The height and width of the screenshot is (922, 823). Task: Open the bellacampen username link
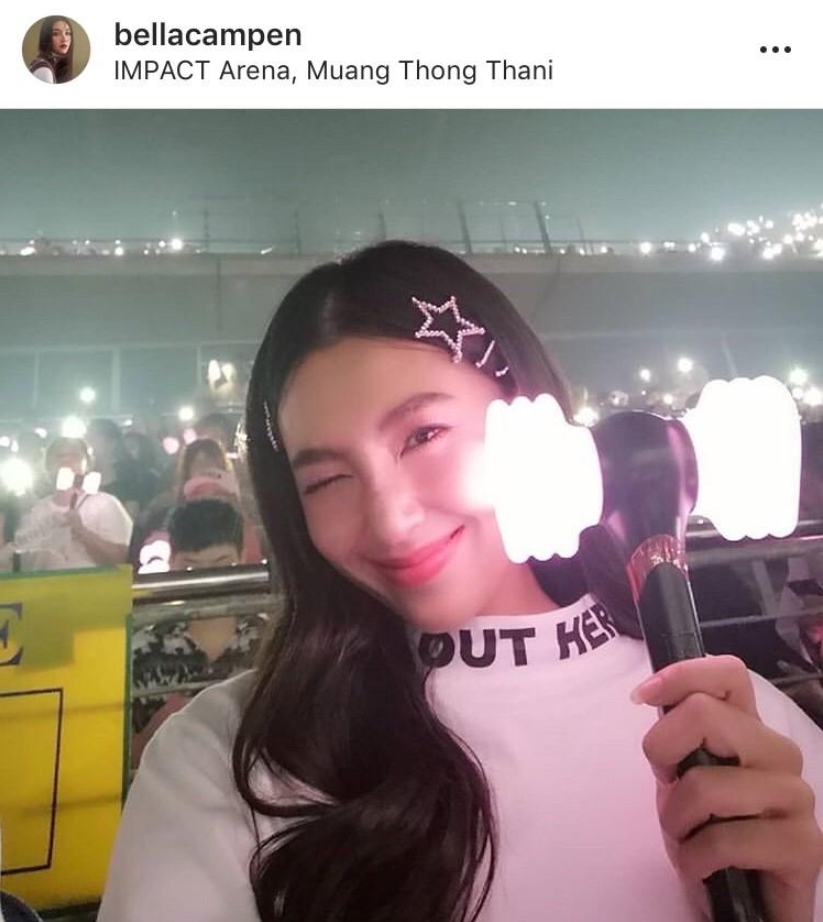[x=208, y=36]
